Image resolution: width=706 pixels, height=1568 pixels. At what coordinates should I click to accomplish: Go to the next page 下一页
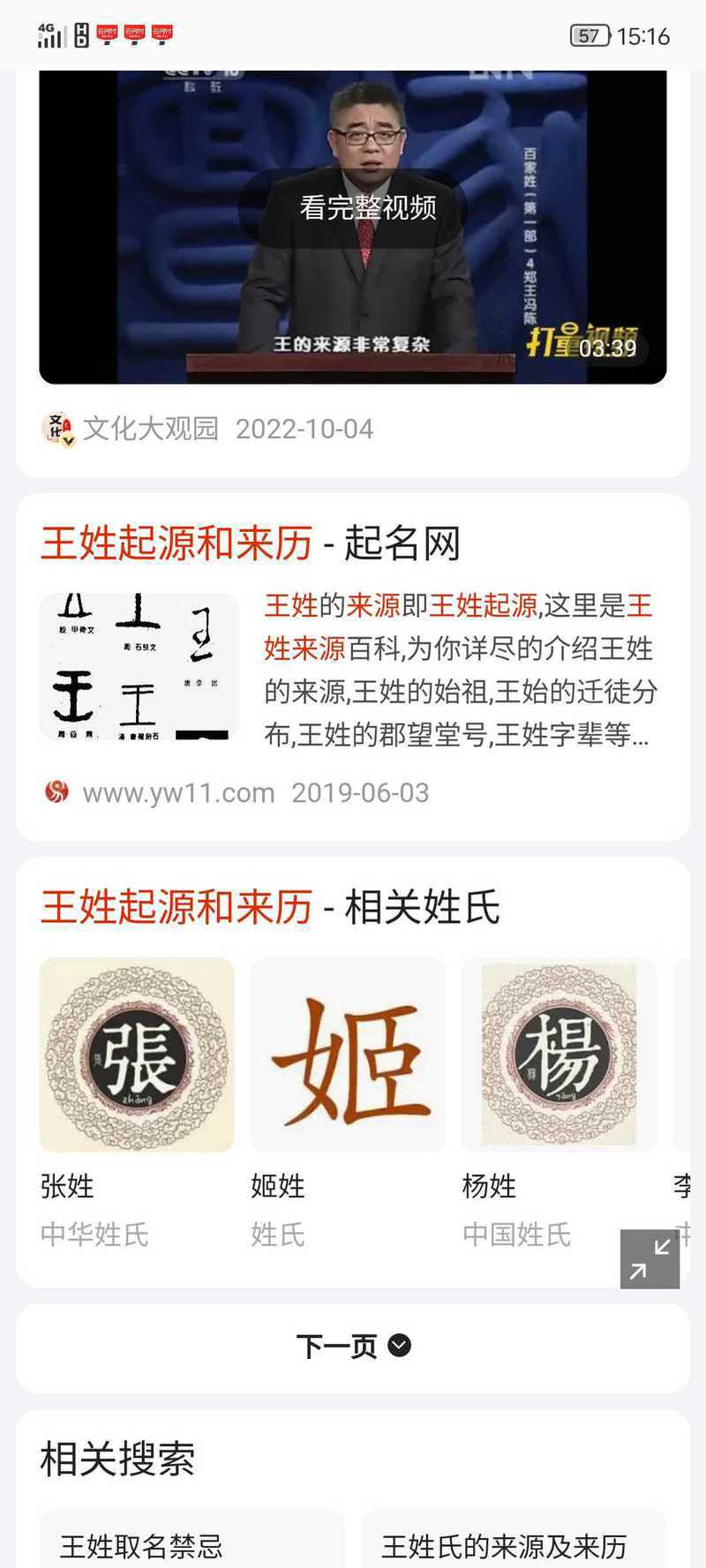pos(353,1347)
